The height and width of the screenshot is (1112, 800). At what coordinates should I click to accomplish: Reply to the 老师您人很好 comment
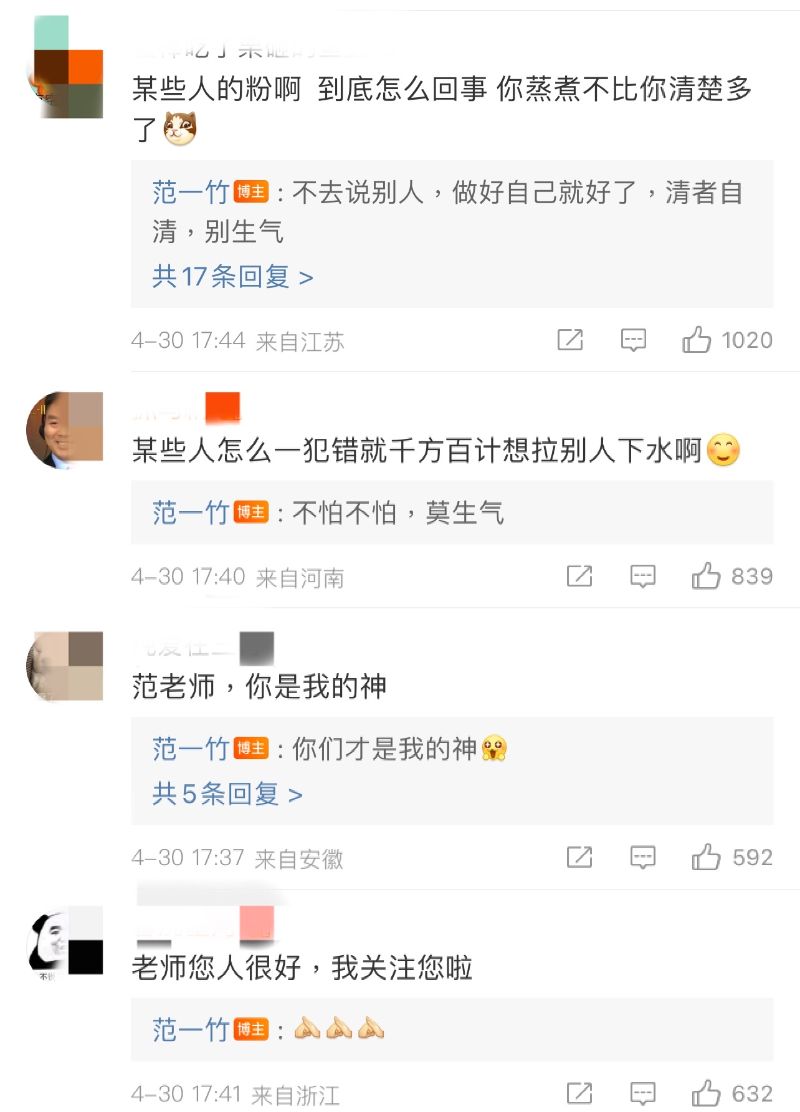pyautogui.click(x=642, y=1093)
